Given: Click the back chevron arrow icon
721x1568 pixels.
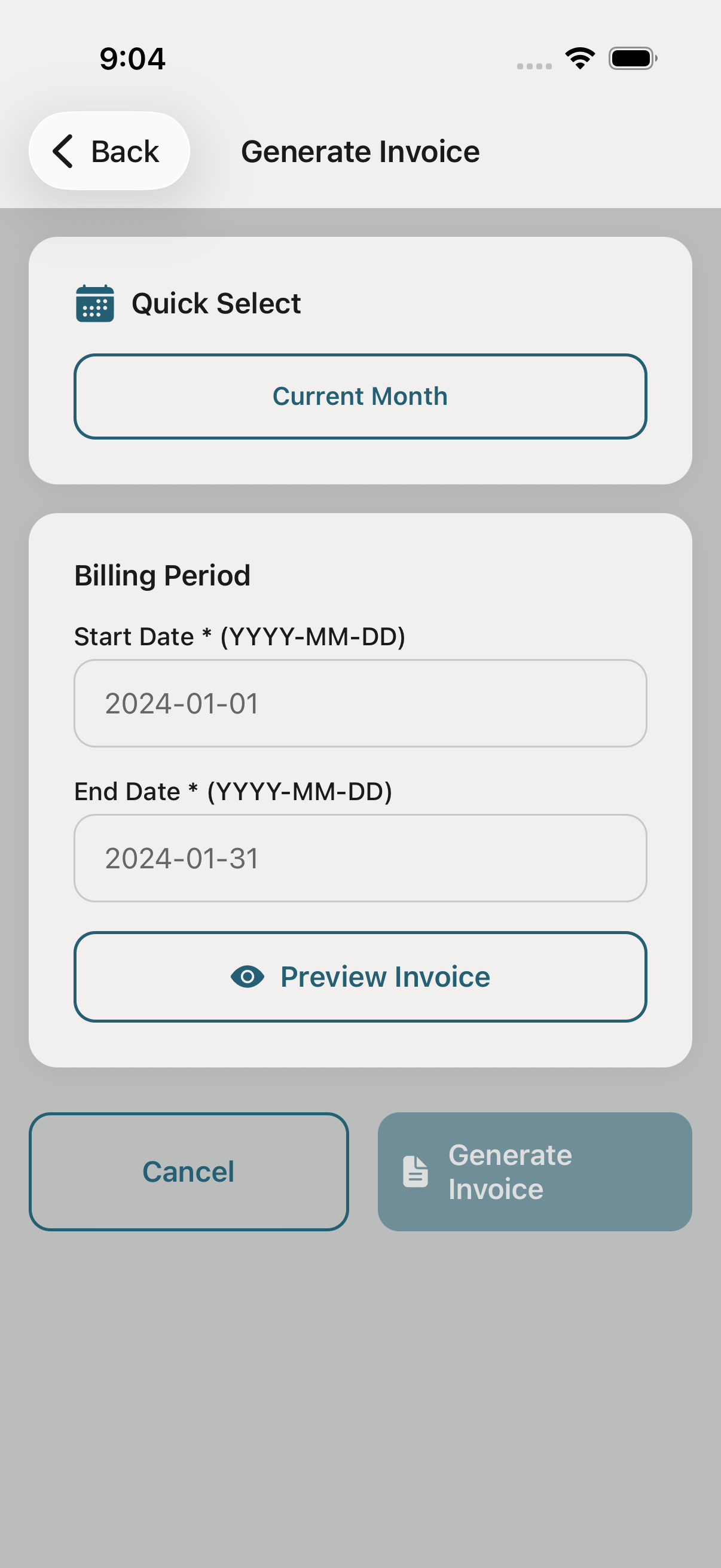Looking at the screenshot, I should (x=63, y=150).
